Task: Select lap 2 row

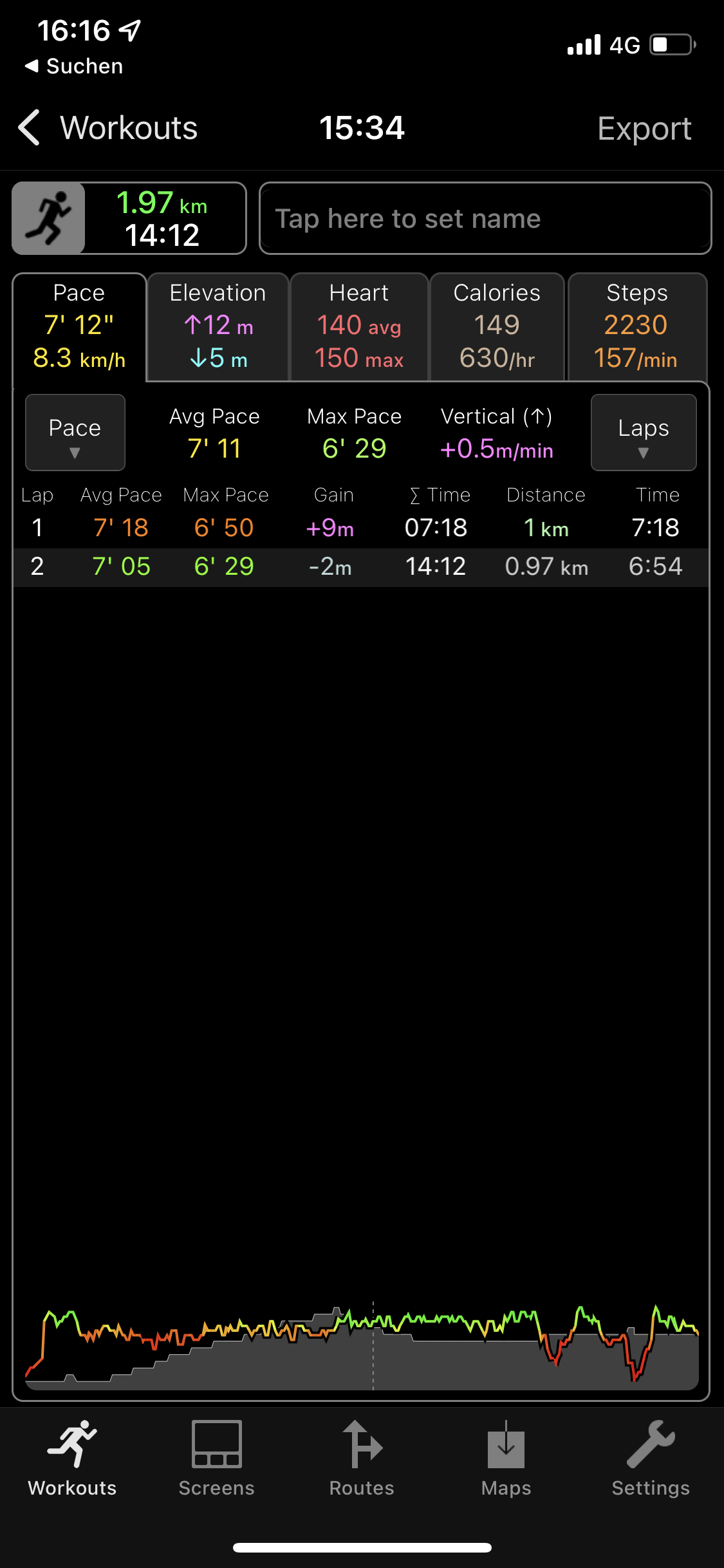Action: (x=360, y=567)
